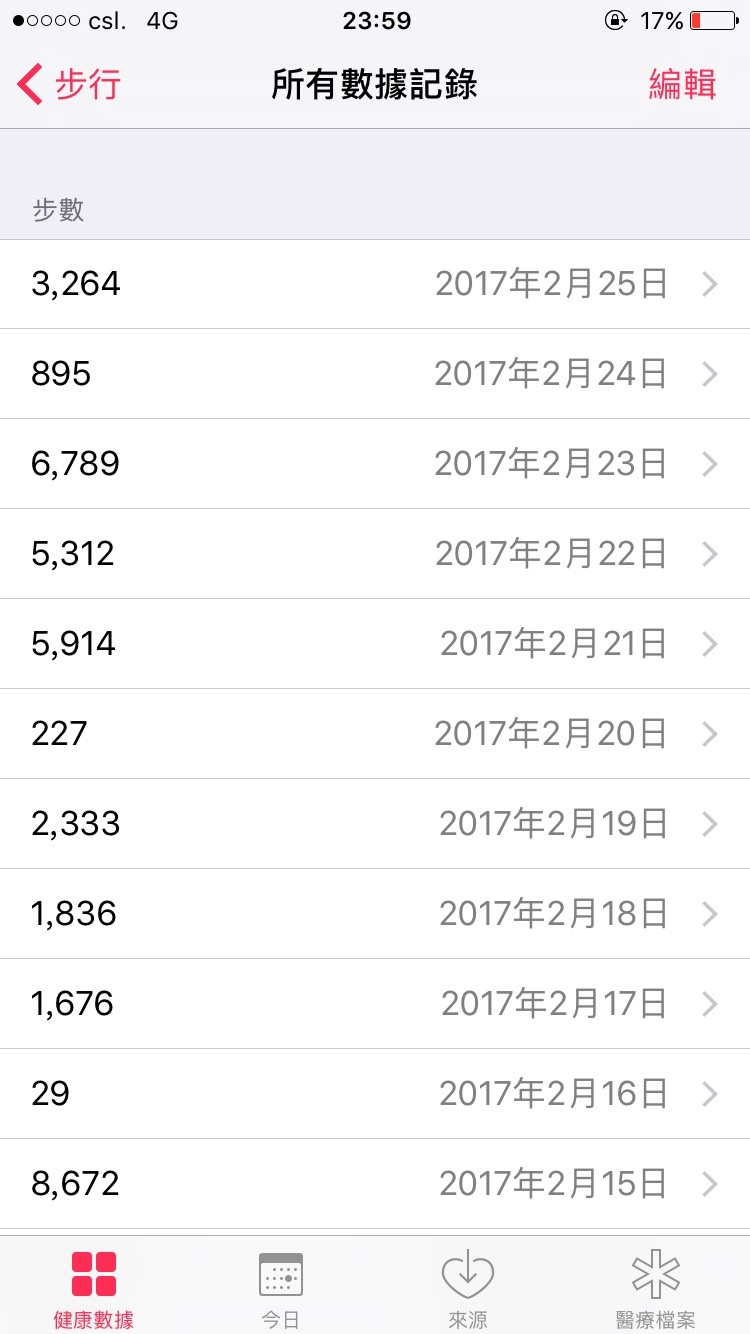Tap 編輯 to edit records
This screenshot has width=750, height=1334.
(683, 85)
